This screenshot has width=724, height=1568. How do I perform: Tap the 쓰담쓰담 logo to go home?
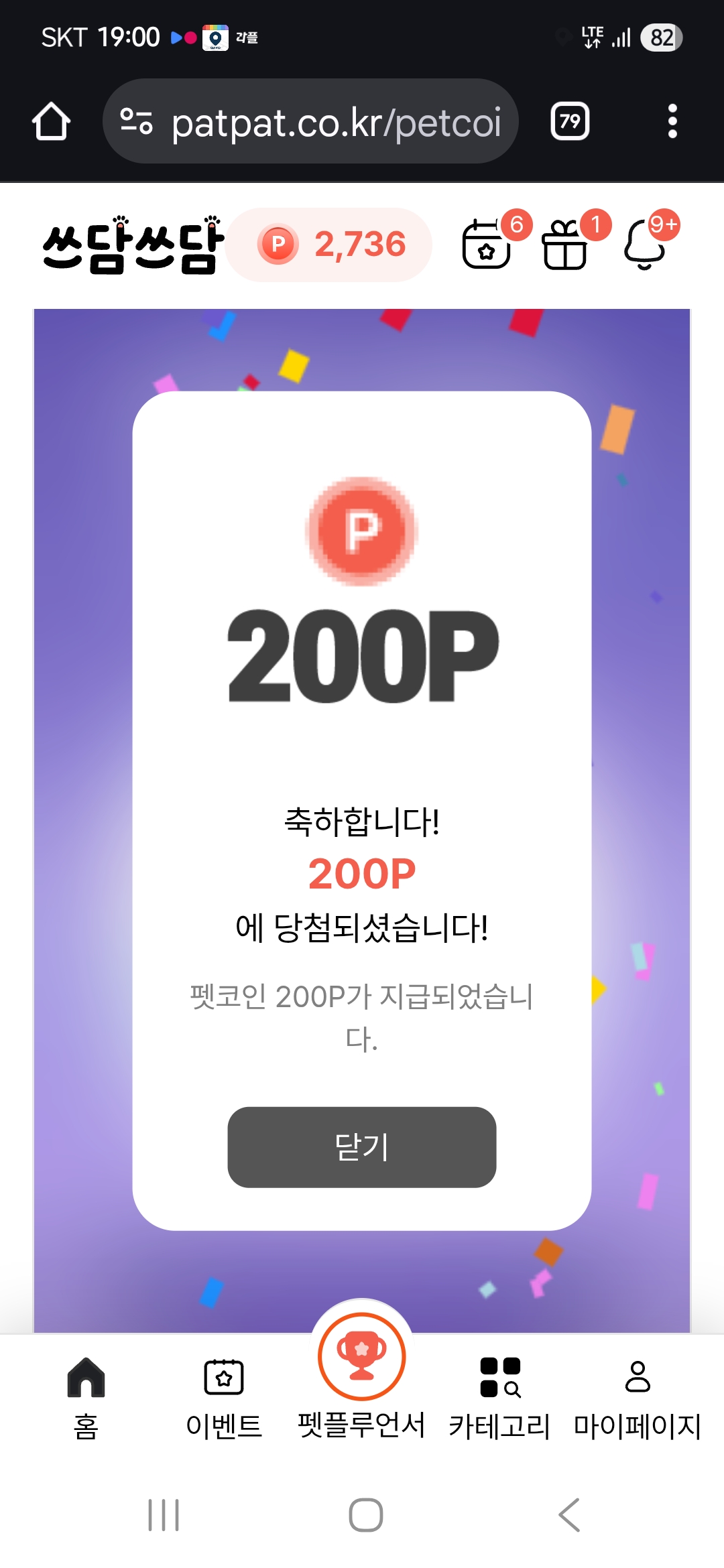133,245
